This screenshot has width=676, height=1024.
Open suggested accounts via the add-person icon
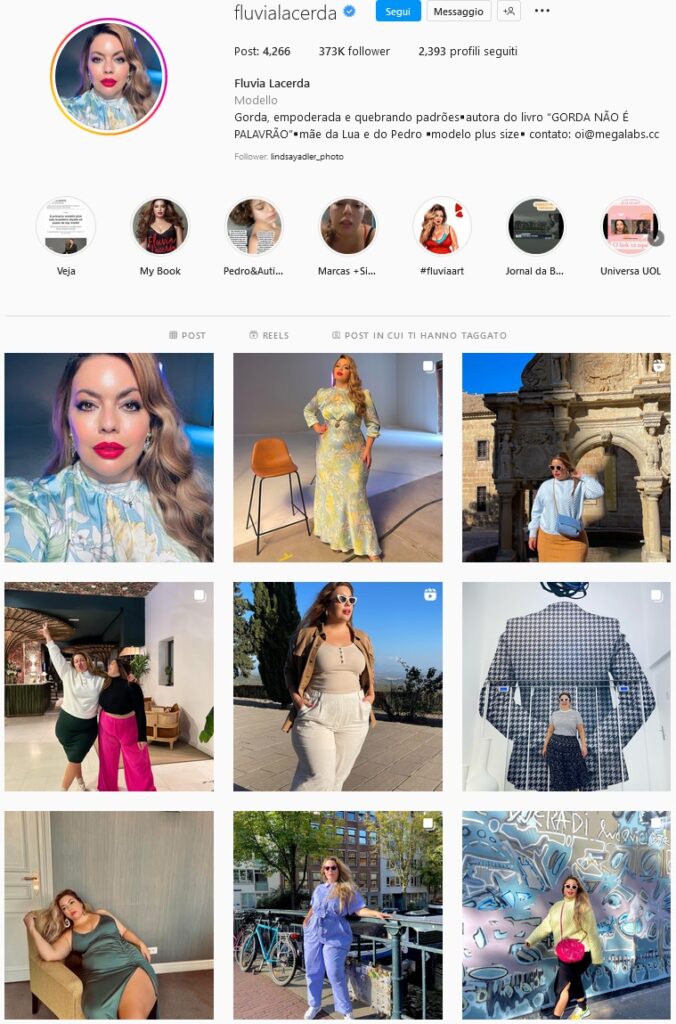509,11
